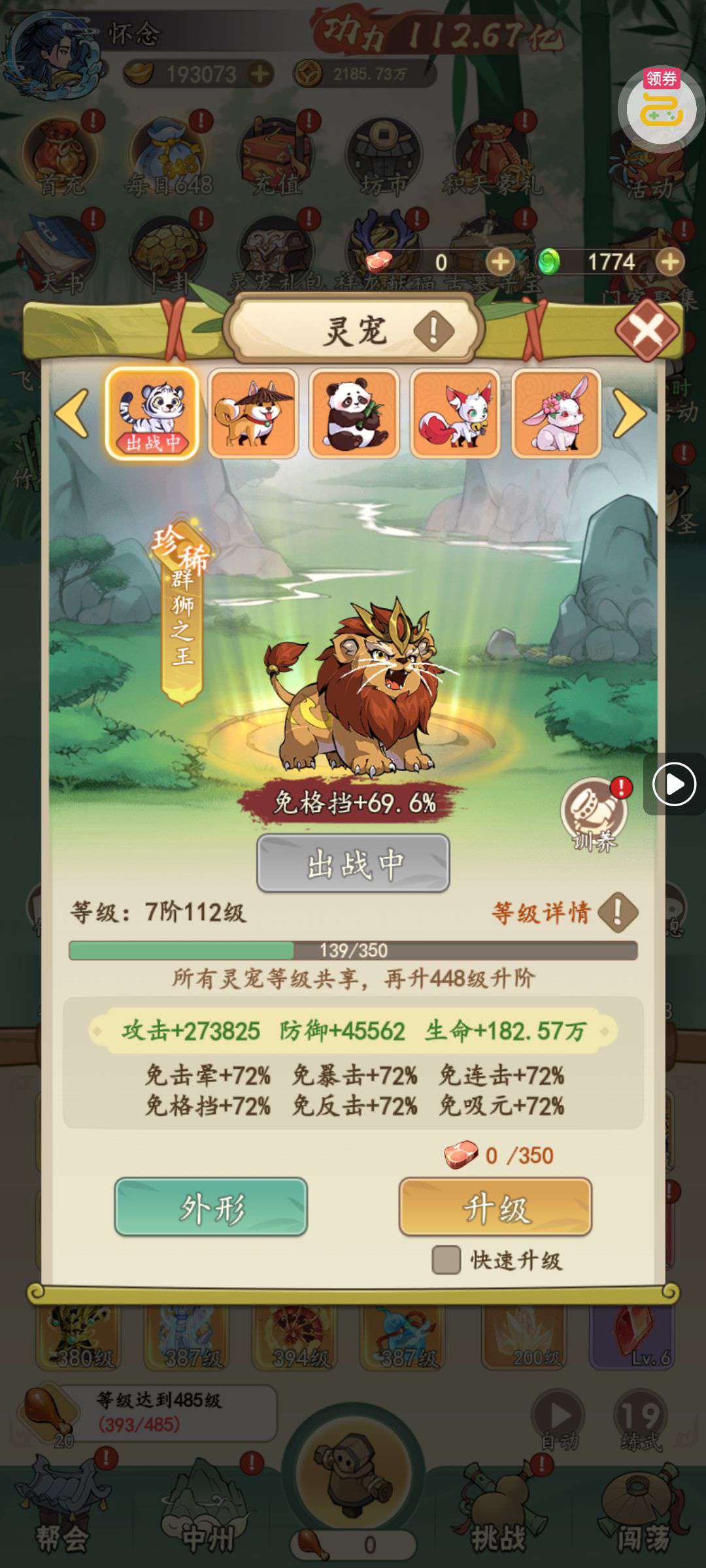This screenshot has height=1568, width=706.
Task: Open 等级详情 level details
Action: (564, 912)
